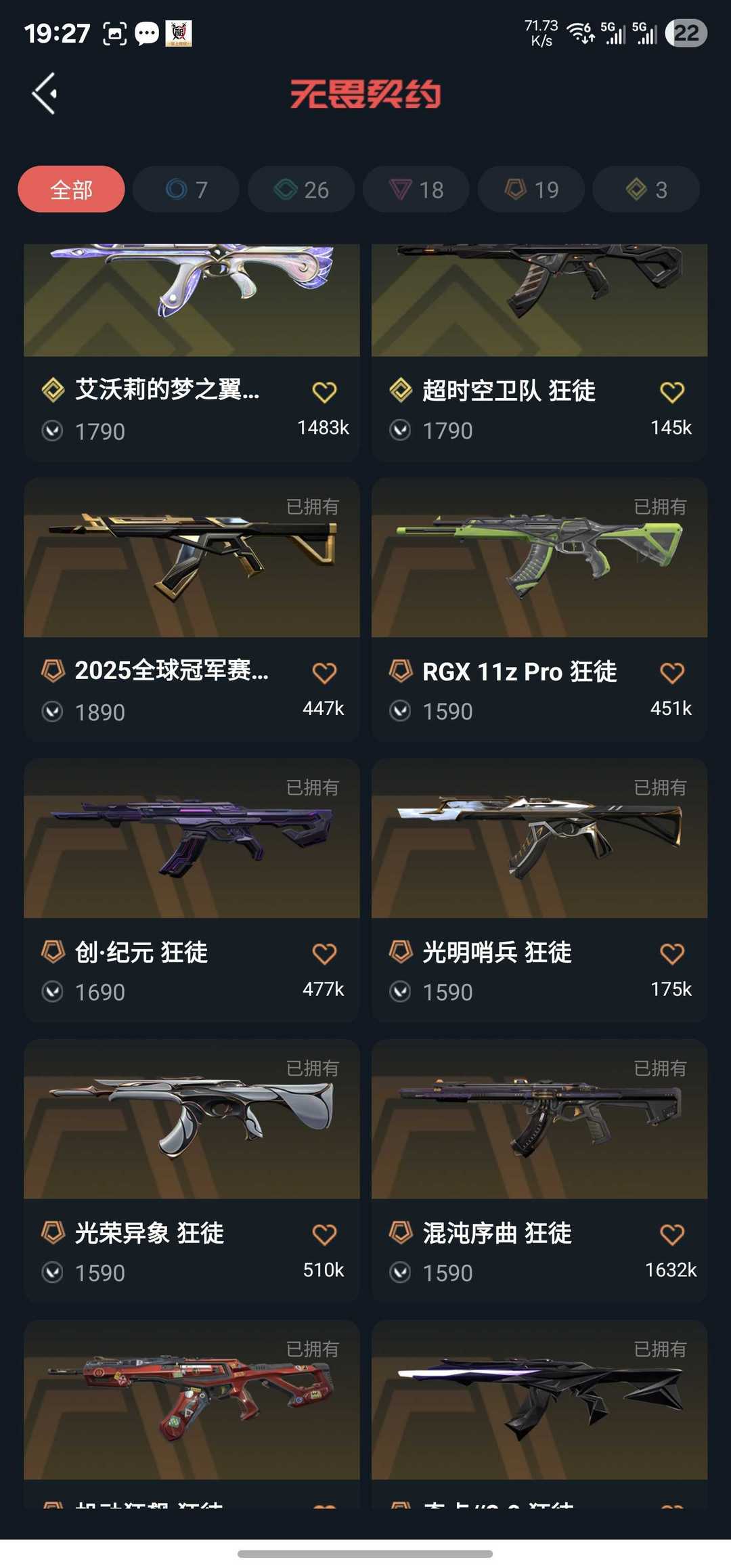
Task: Switch to the yellow-diamond tier filter (3)
Action: click(646, 190)
